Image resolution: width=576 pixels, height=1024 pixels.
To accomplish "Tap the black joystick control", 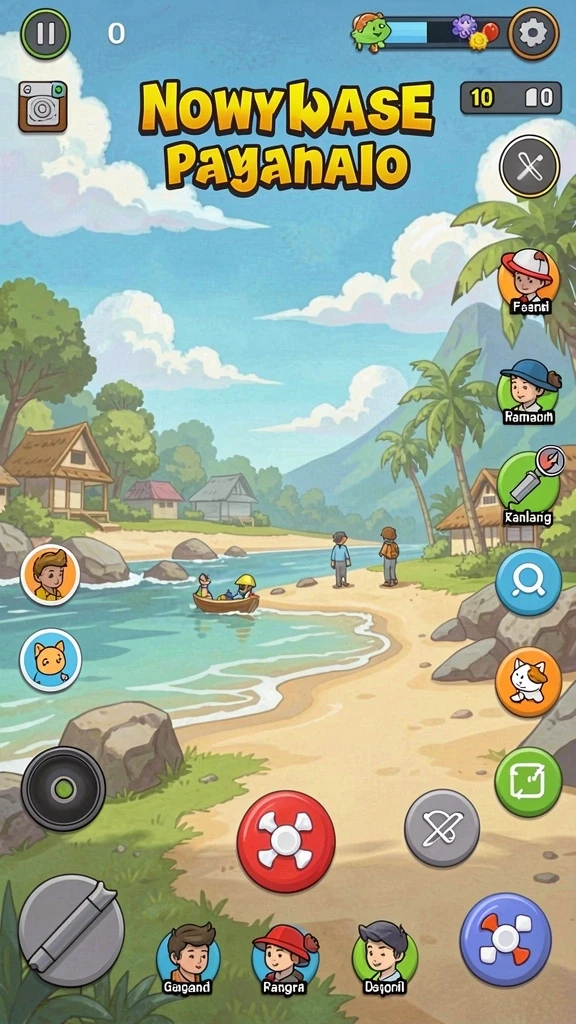I will (63, 789).
